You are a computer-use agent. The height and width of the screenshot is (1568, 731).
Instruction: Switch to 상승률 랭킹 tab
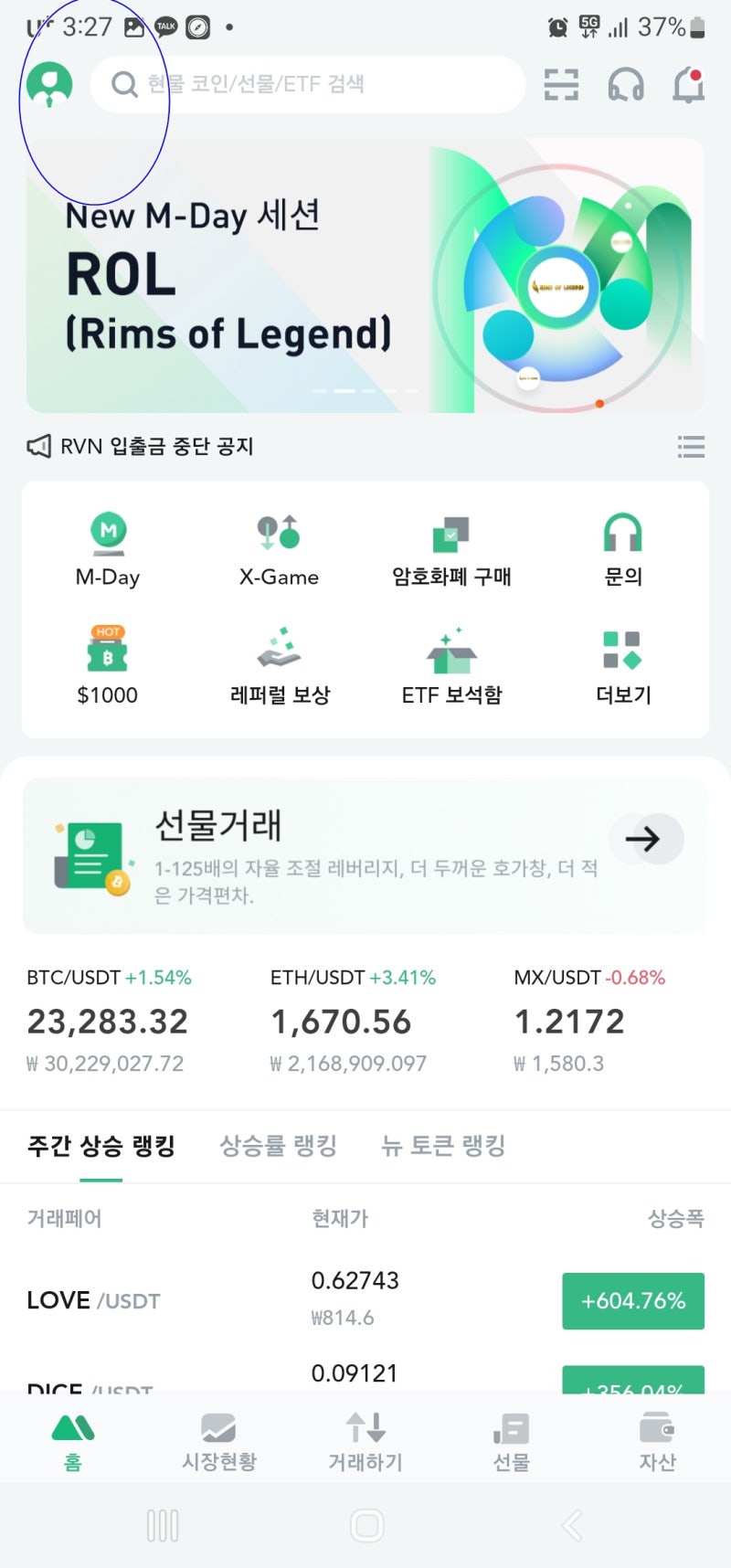point(279,1146)
